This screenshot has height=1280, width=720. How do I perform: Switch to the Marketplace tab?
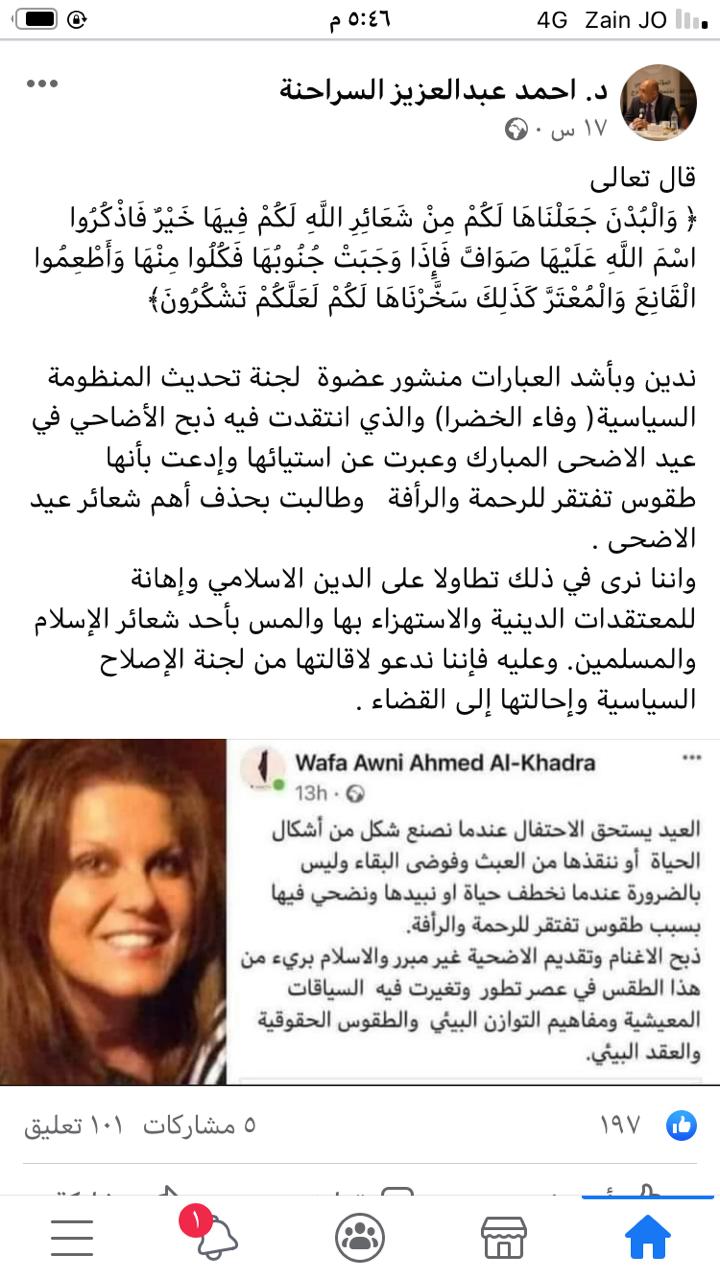503,1238
